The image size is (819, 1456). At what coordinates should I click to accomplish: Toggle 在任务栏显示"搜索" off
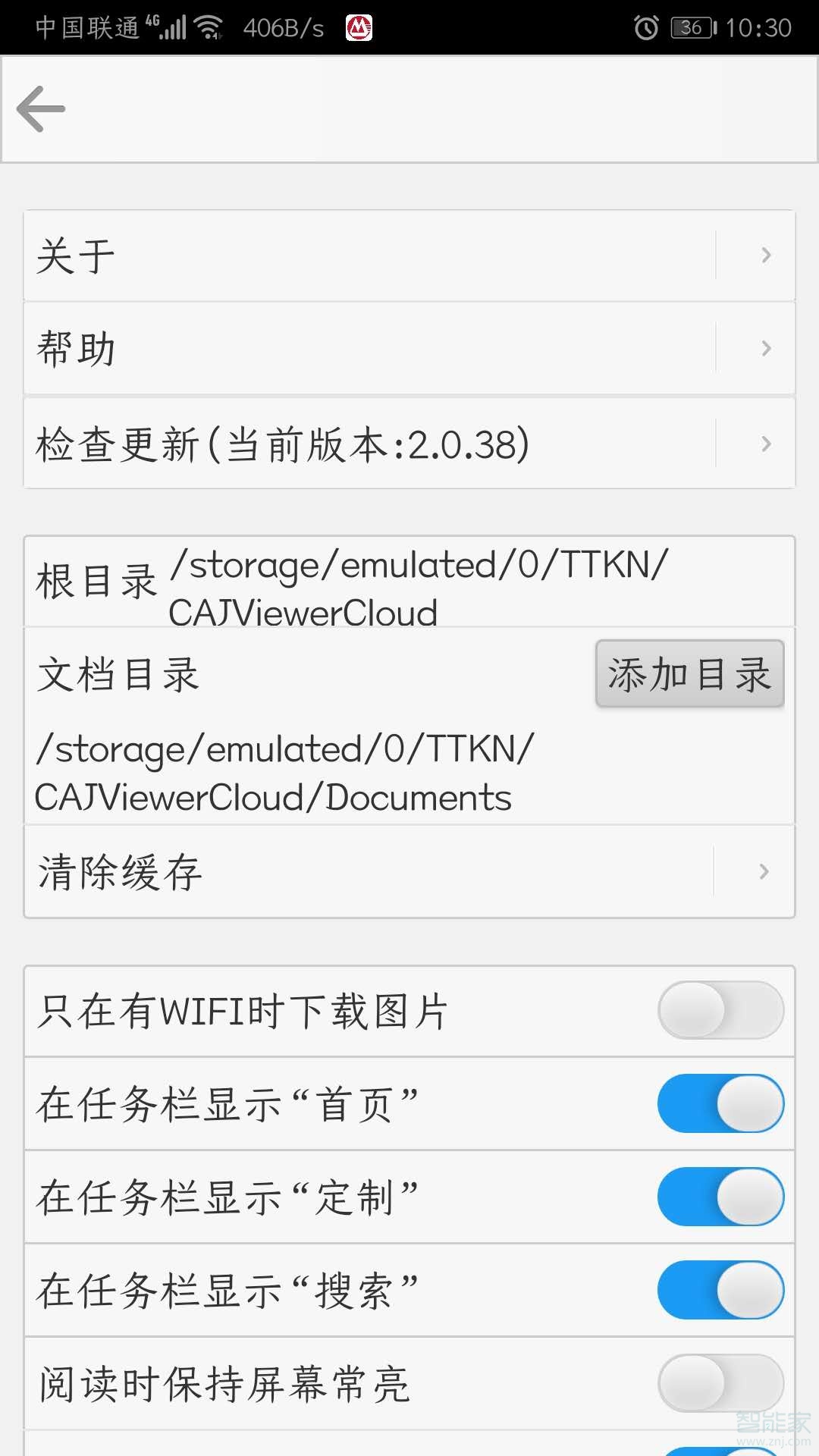point(719,1290)
